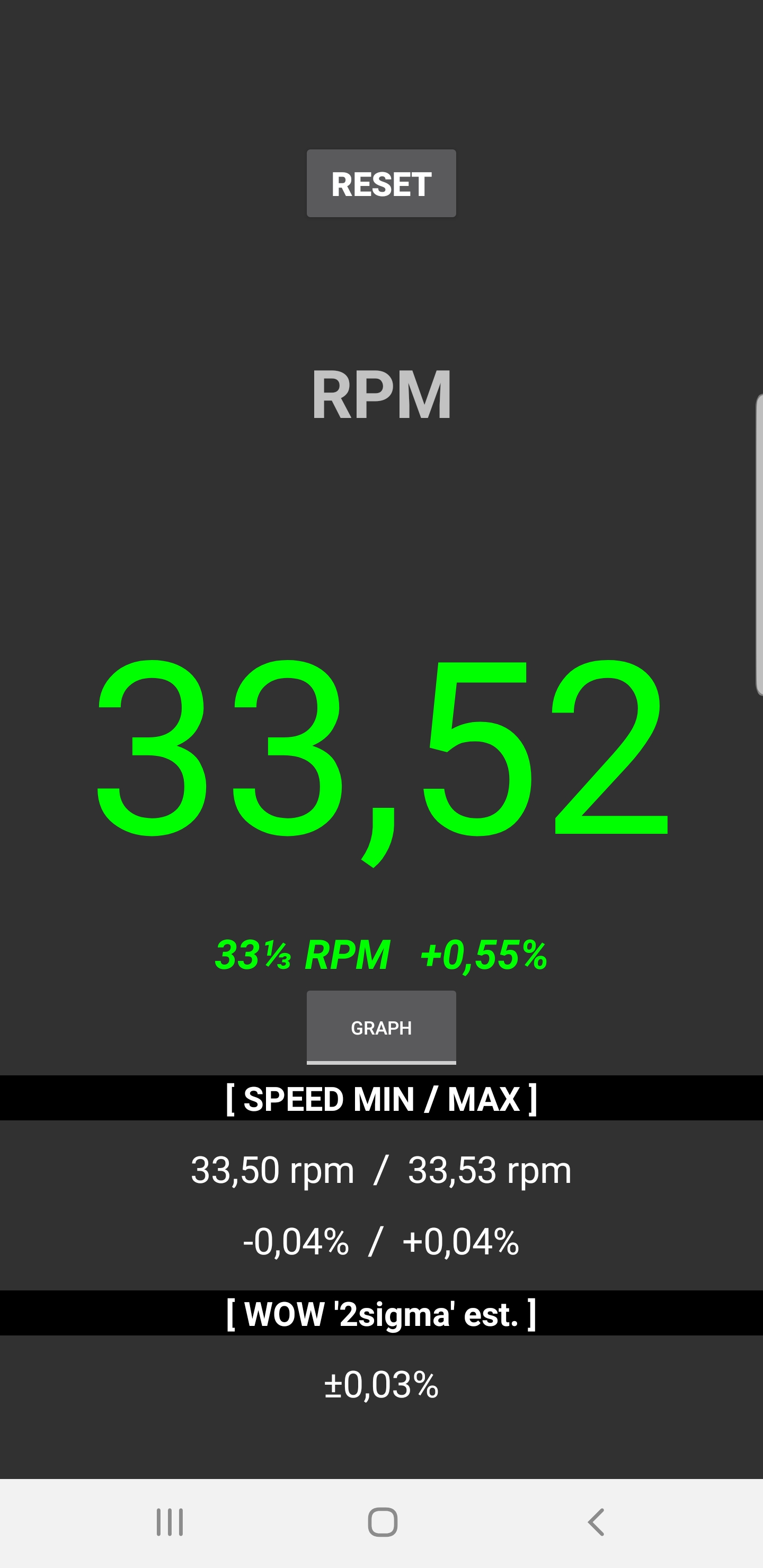
Task: Open the GRAPH view
Action: click(x=381, y=1028)
